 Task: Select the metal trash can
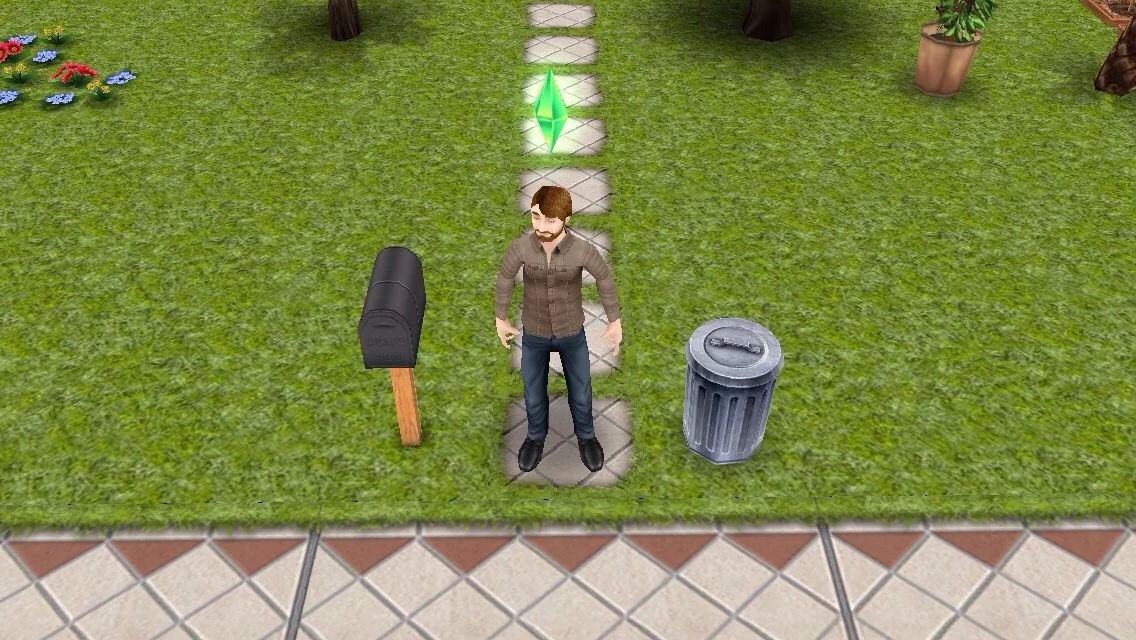pyautogui.click(x=731, y=392)
